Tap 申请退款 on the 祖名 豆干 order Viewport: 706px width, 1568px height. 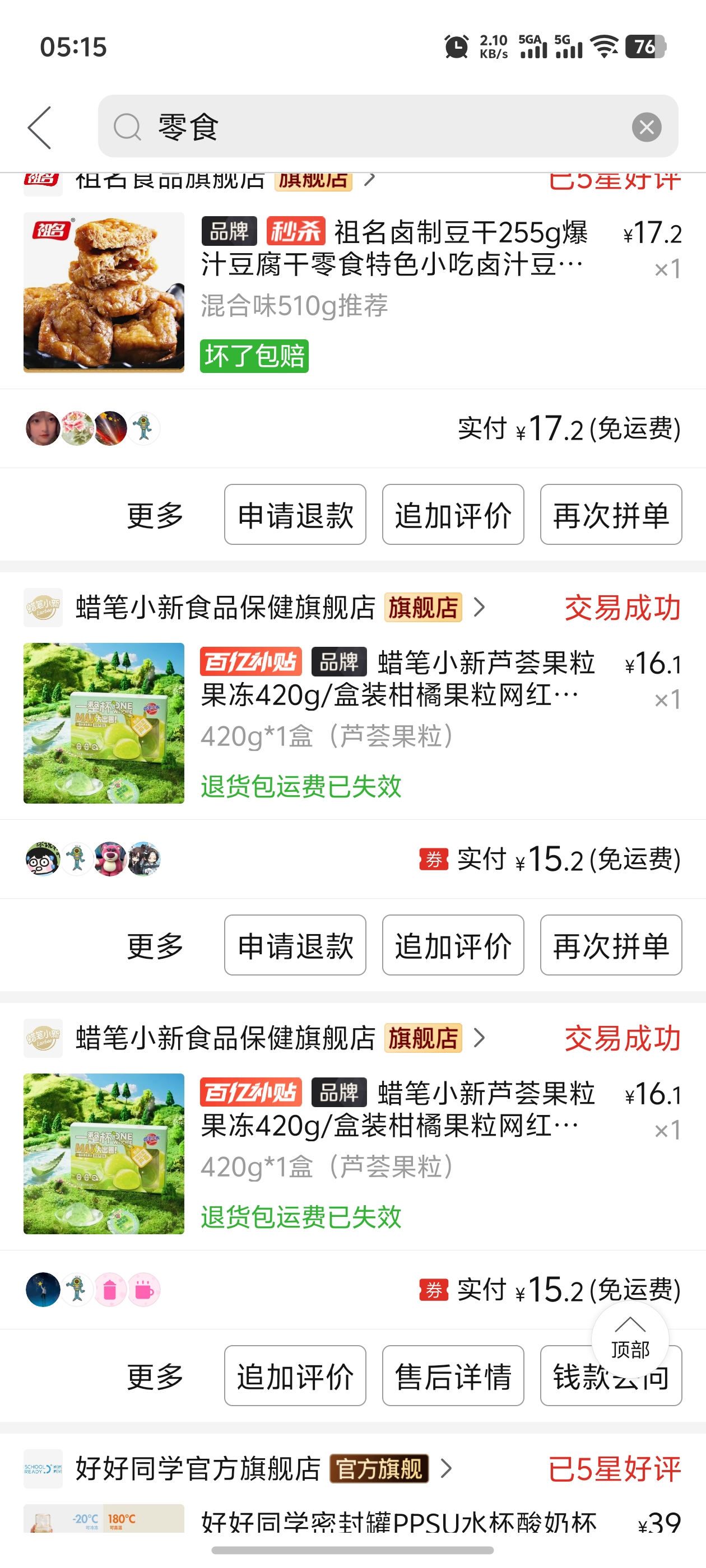[x=295, y=515]
